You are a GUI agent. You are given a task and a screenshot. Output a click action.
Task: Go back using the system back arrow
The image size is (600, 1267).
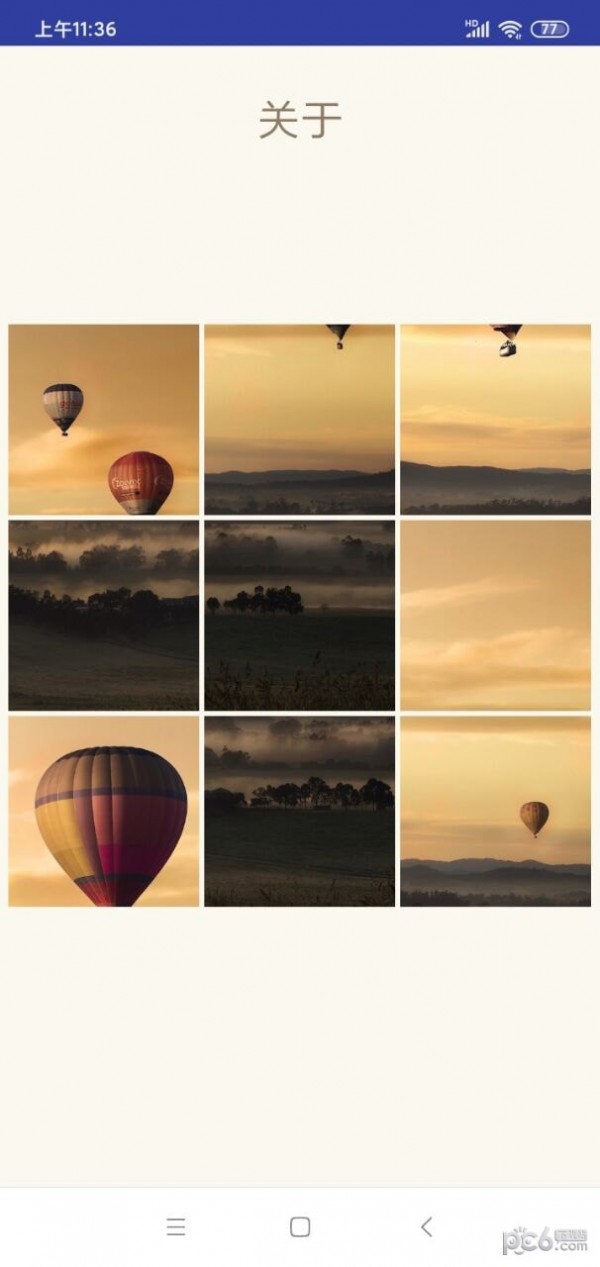[x=426, y=1227]
